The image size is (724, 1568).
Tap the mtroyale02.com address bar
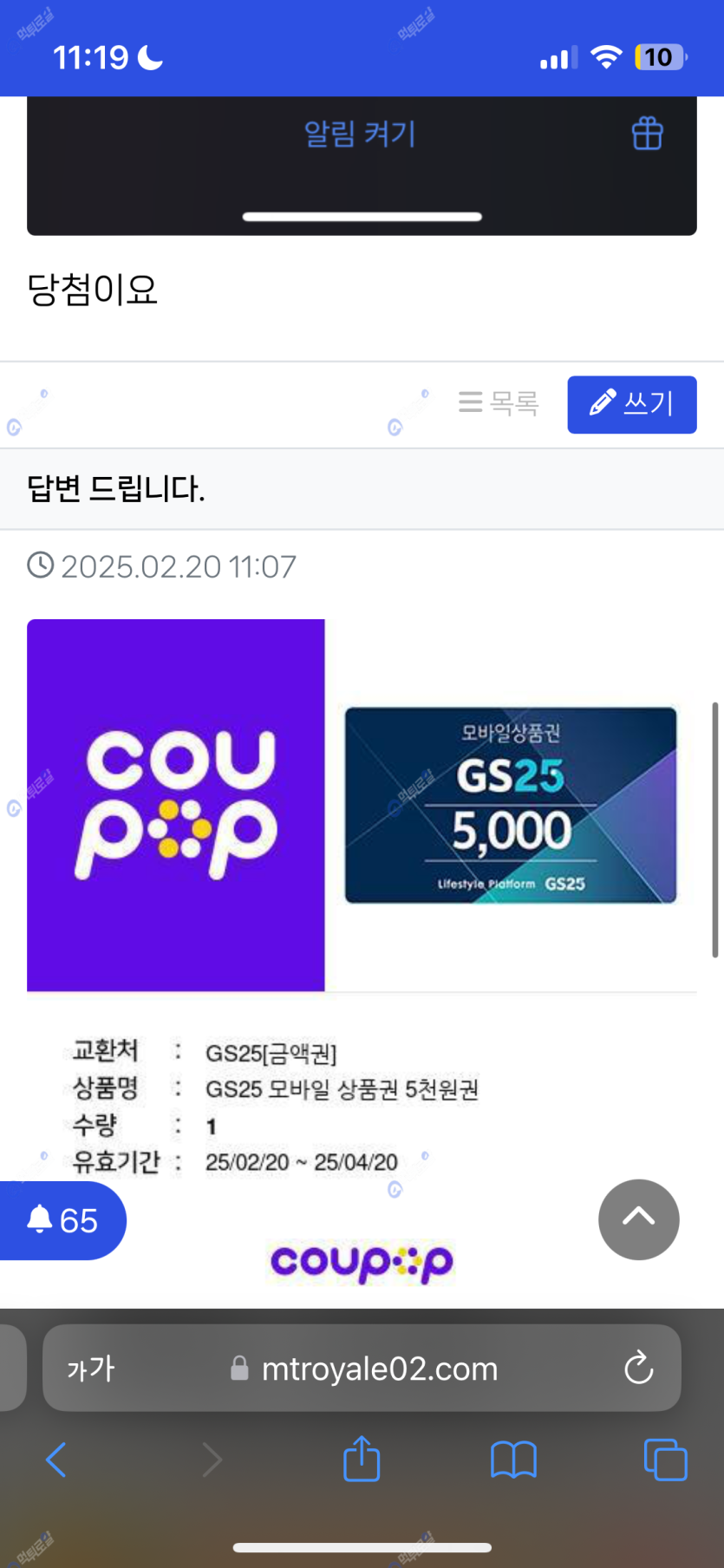pyautogui.click(x=379, y=1369)
